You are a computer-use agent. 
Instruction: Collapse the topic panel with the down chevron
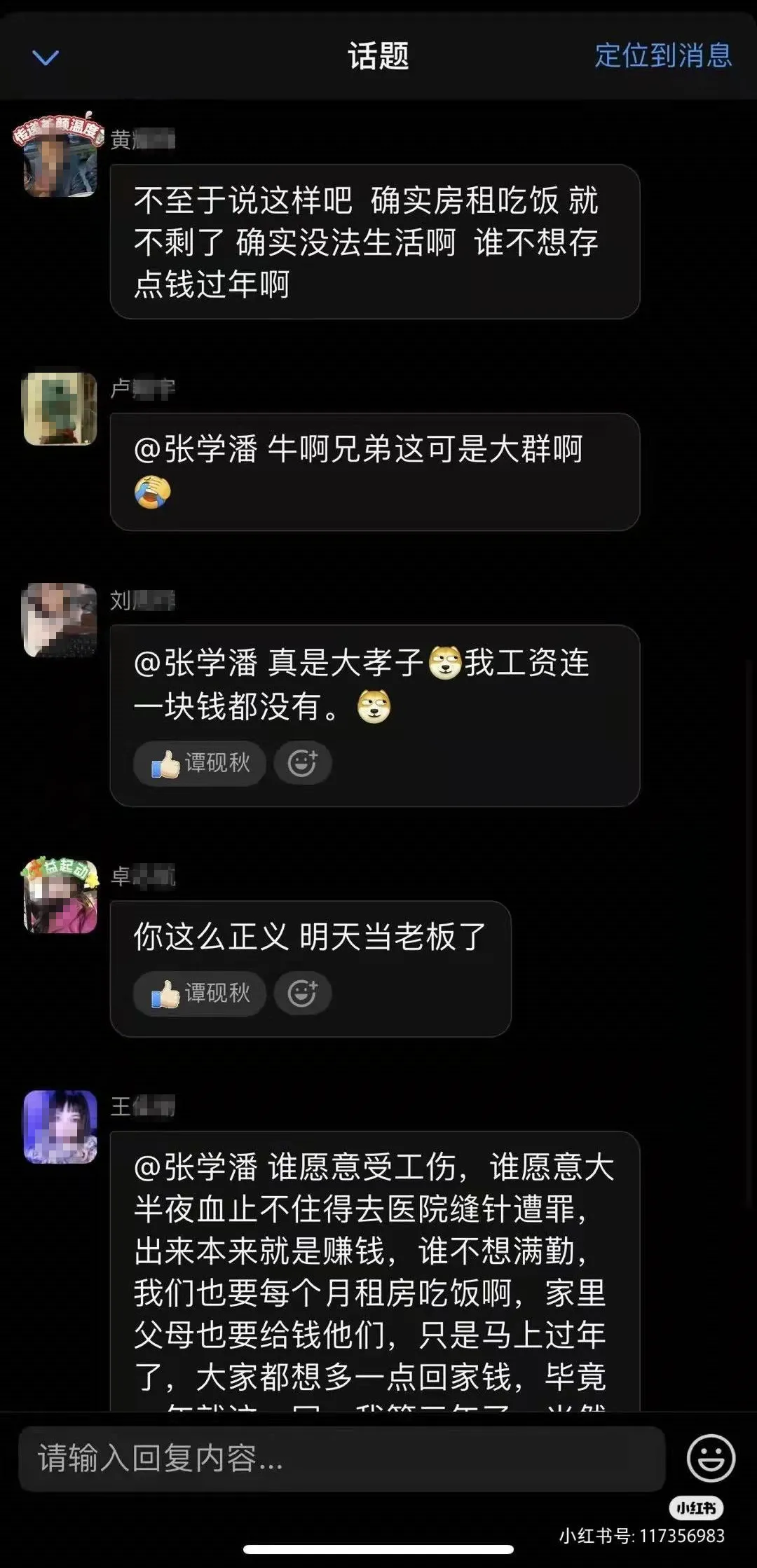46,57
